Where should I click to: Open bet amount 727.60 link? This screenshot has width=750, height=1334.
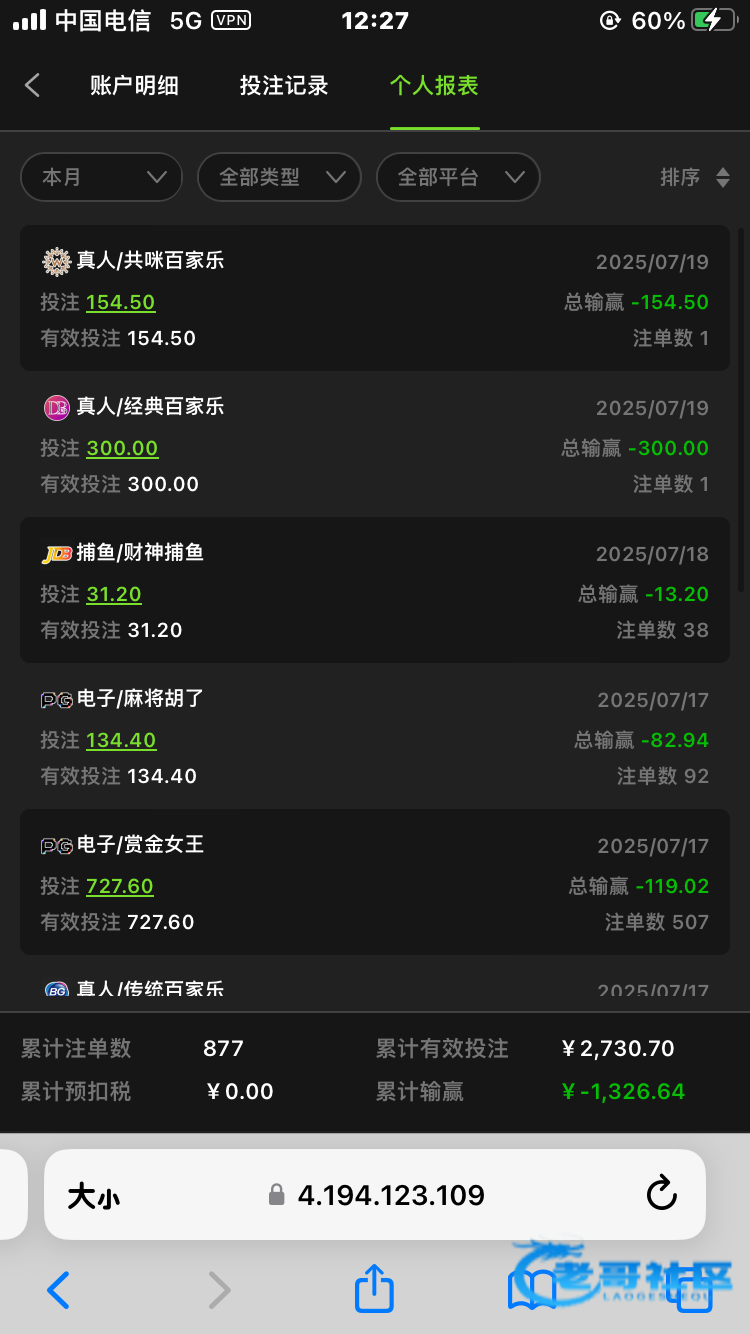[x=120, y=886]
